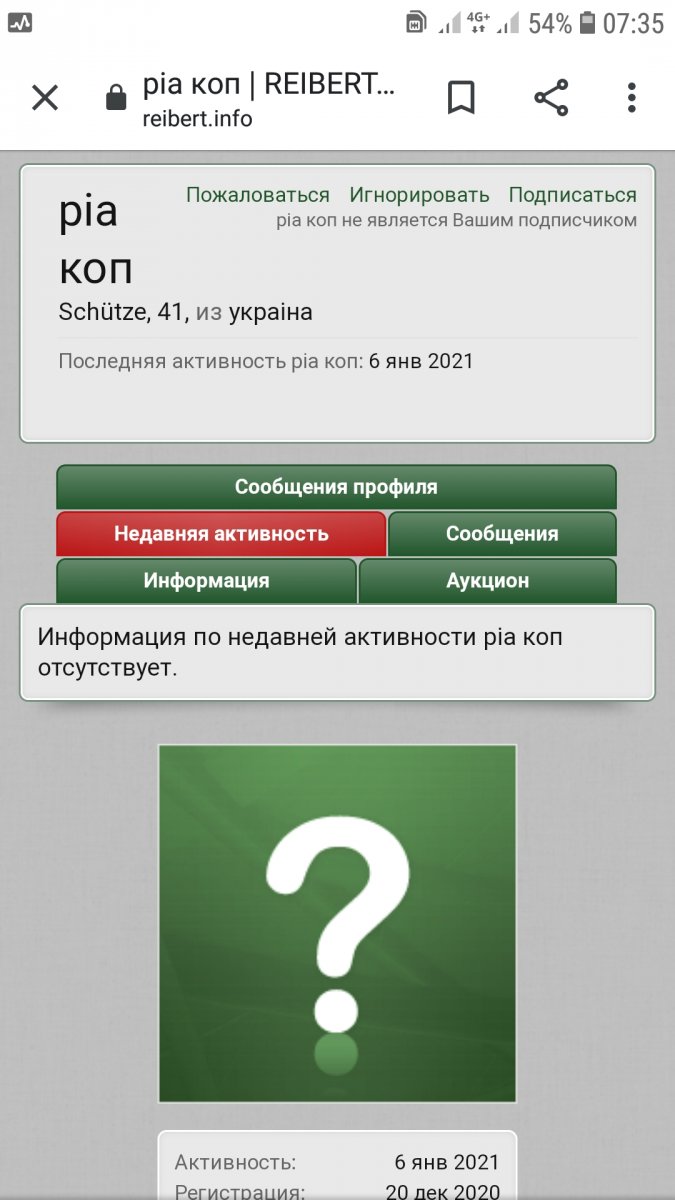675x1200 pixels.
Task: Open the Сообщения профиля tab
Action: click(336, 487)
